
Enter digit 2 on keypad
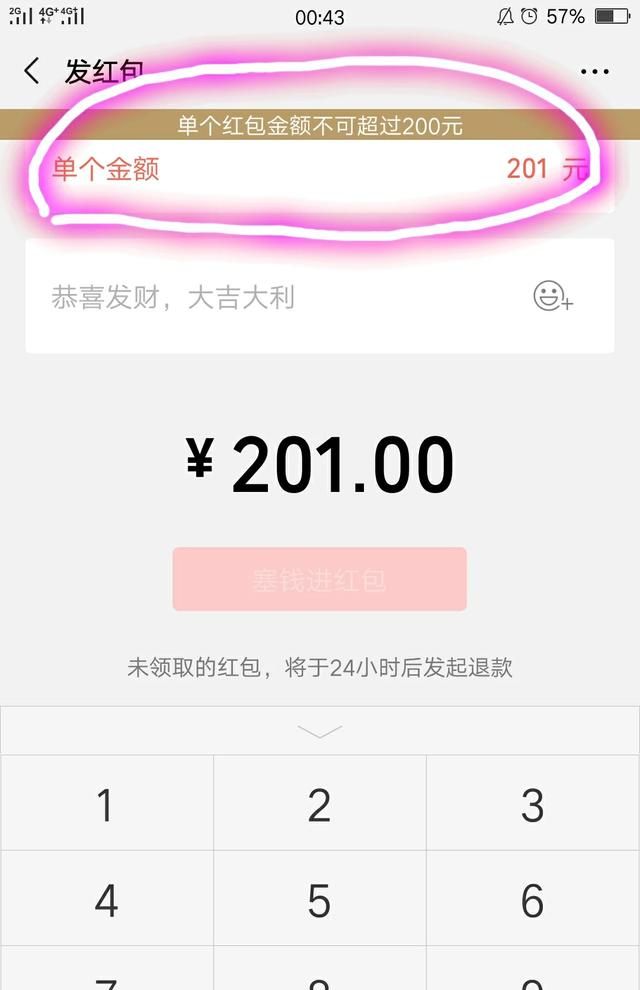(319, 804)
